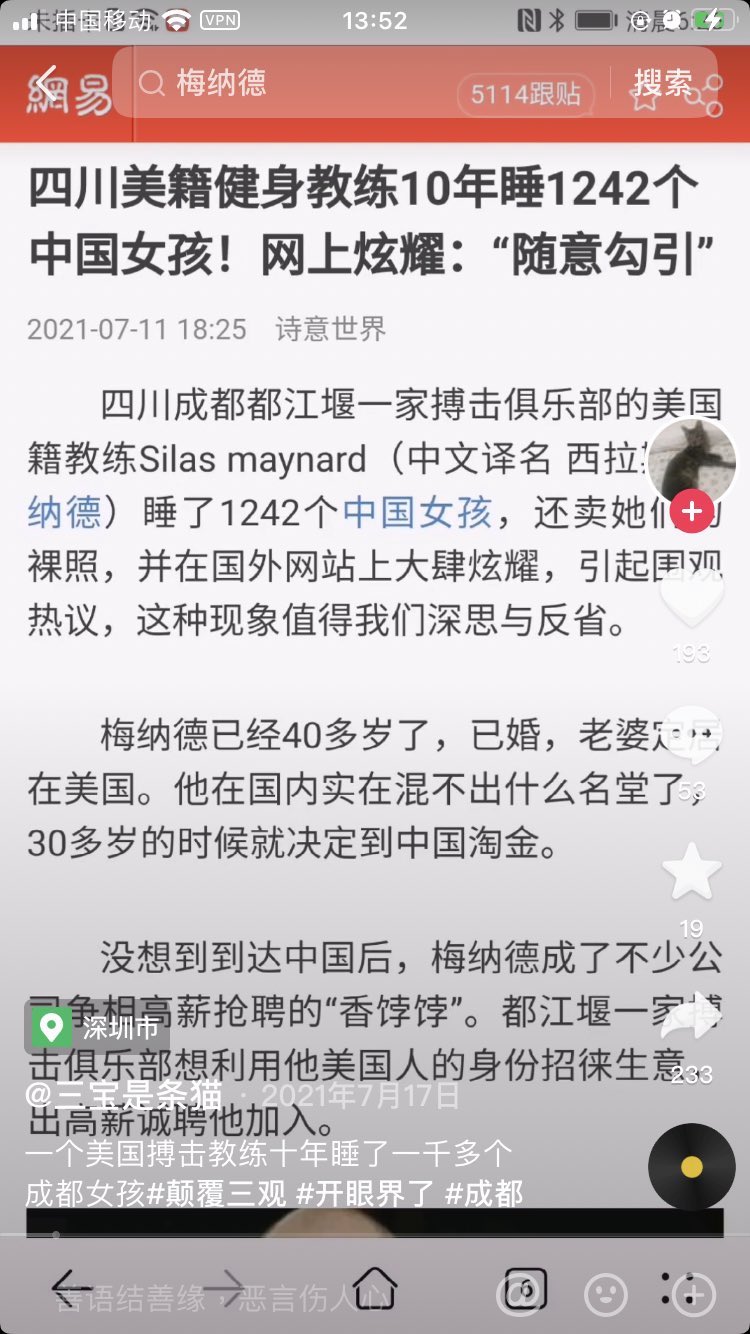Tap the 搜索 button
Screen dimensions: 750x1334
click(662, 83)
